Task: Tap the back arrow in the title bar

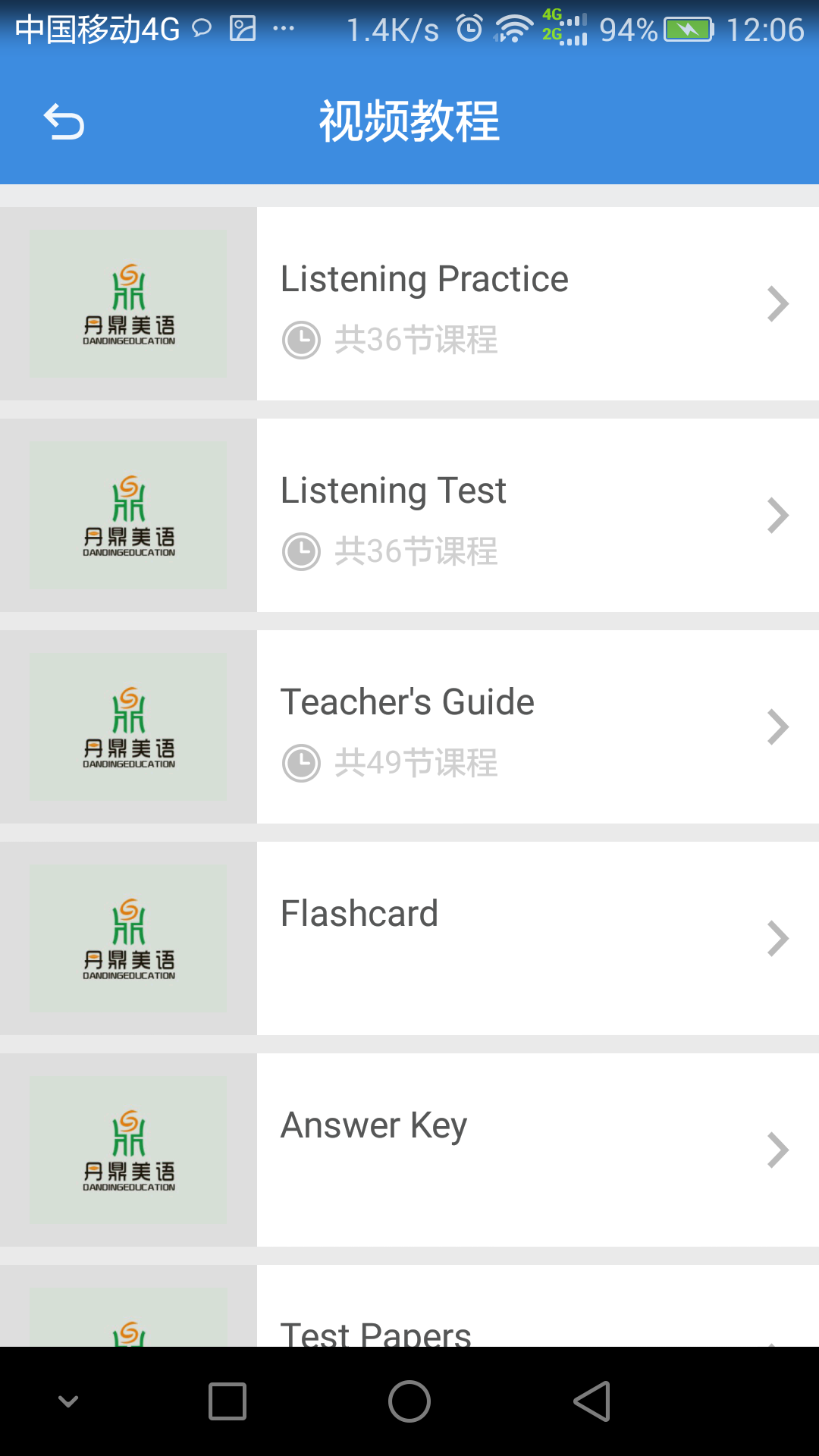Action: point(64,121)
